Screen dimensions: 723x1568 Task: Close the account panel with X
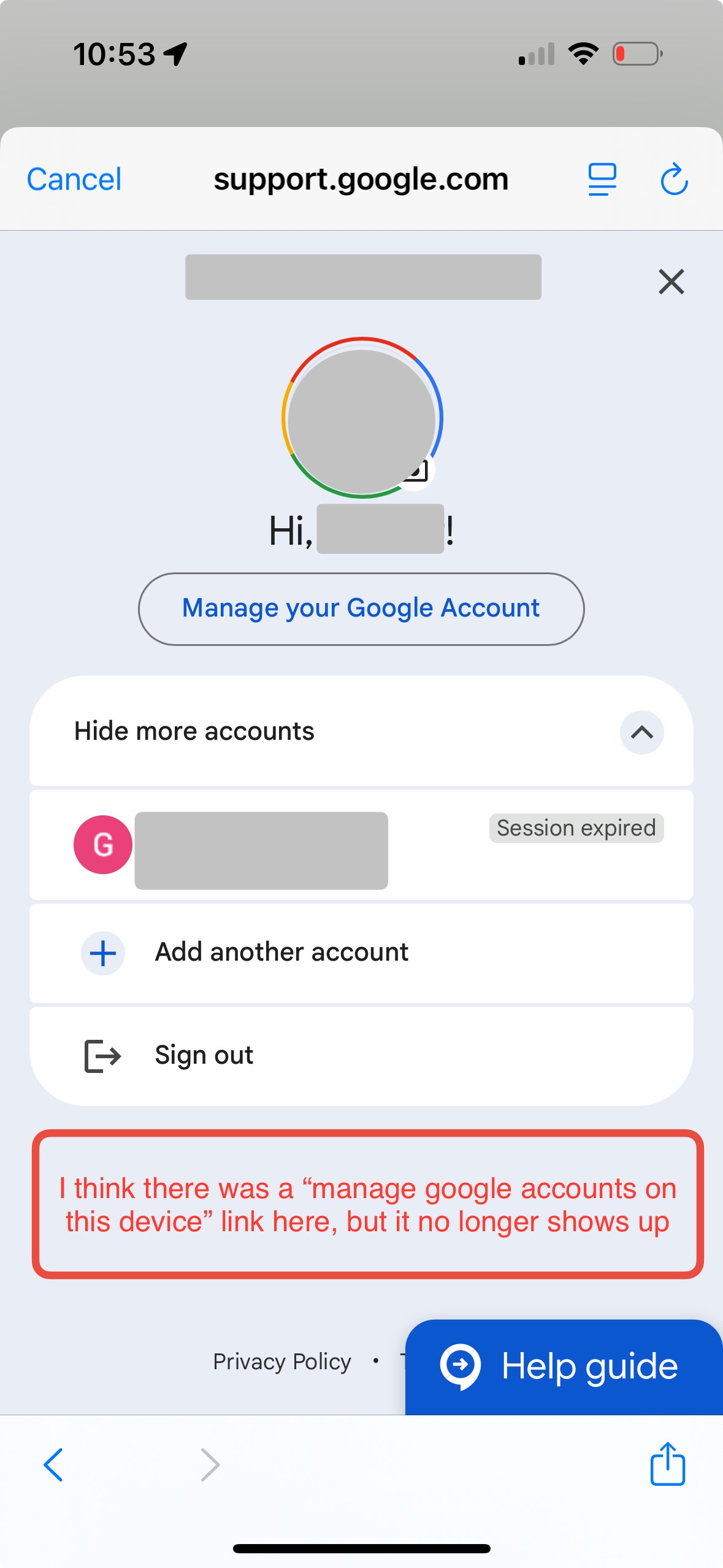tap(671, 282)
